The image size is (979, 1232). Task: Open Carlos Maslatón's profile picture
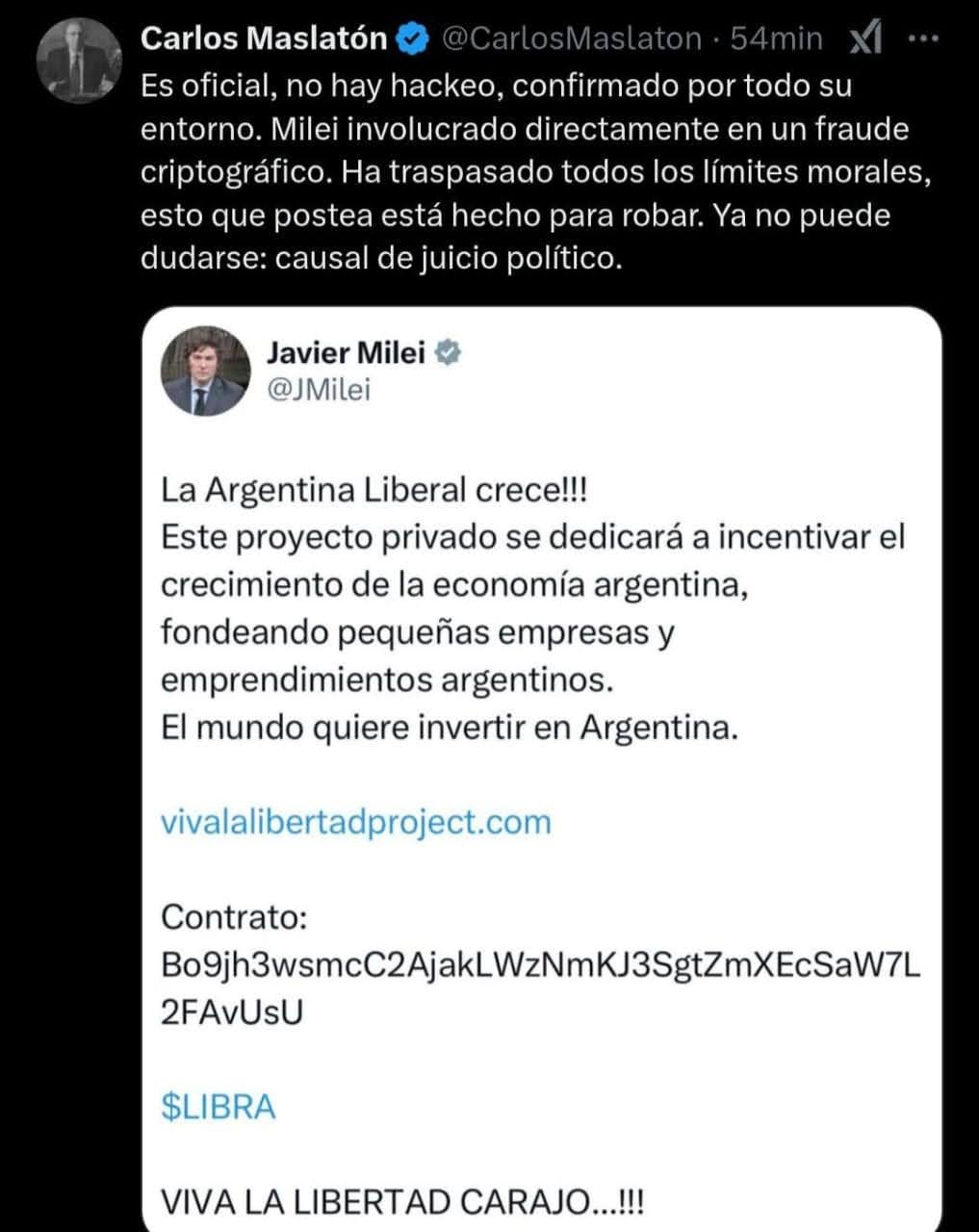[x=79, y=61]
